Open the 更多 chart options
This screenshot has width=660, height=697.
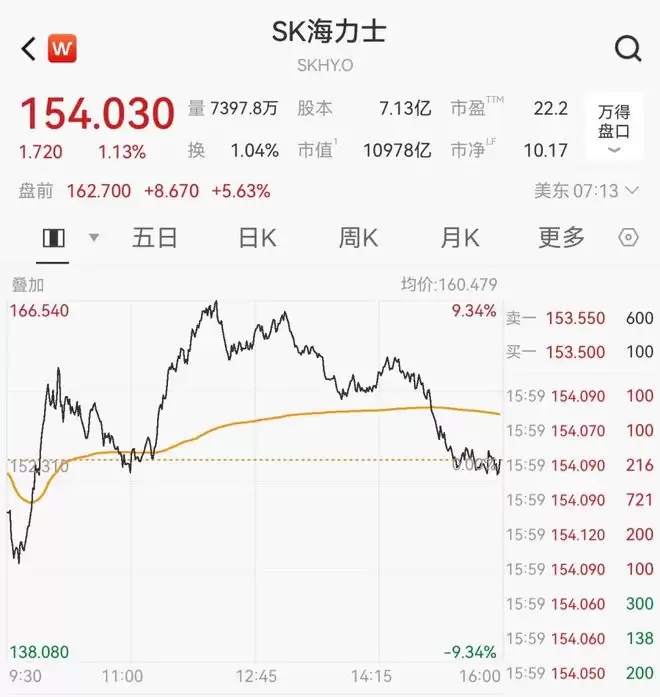pyautogui.click(x=561, y=238)
